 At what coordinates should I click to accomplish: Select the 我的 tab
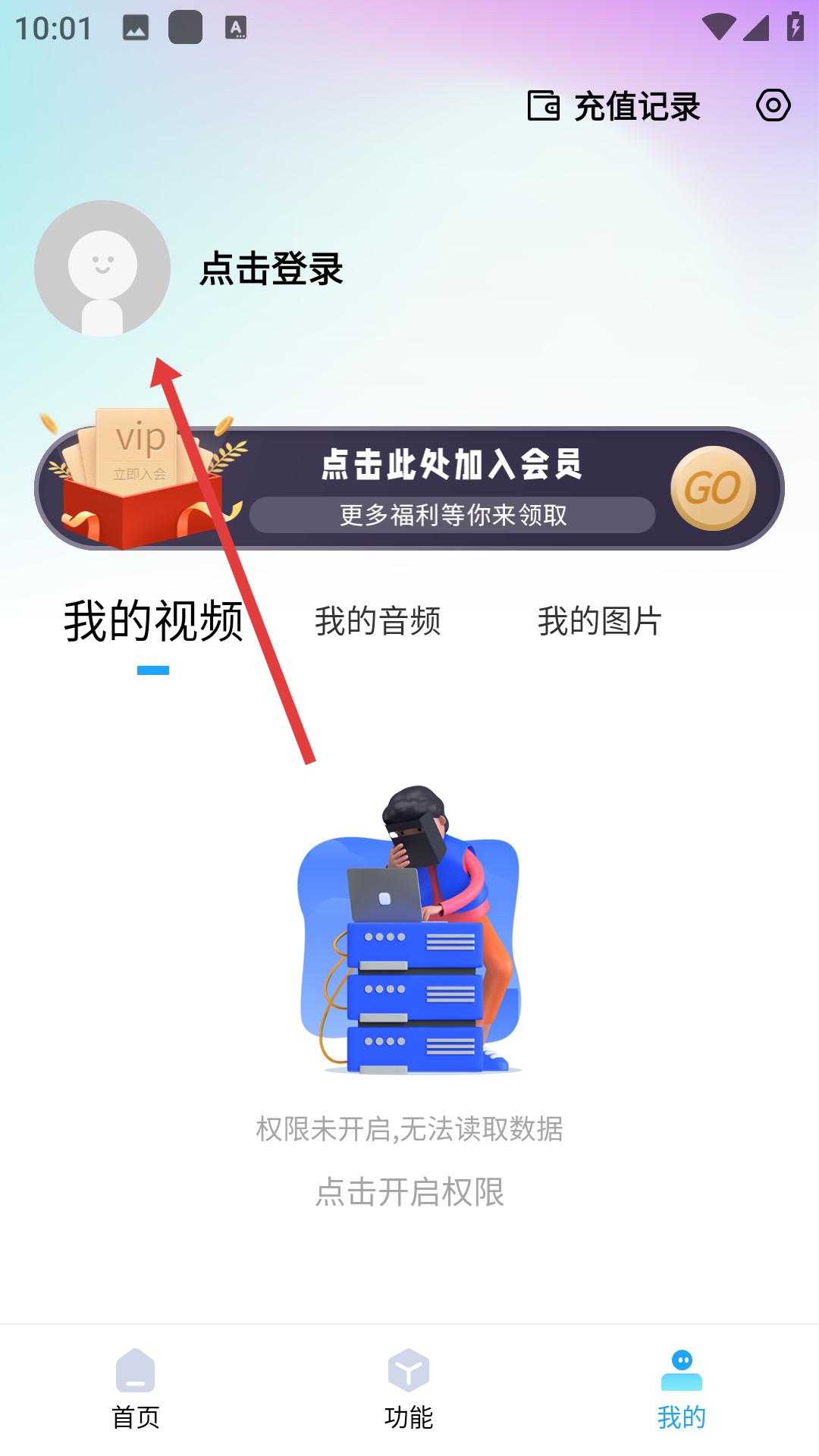682,1389
